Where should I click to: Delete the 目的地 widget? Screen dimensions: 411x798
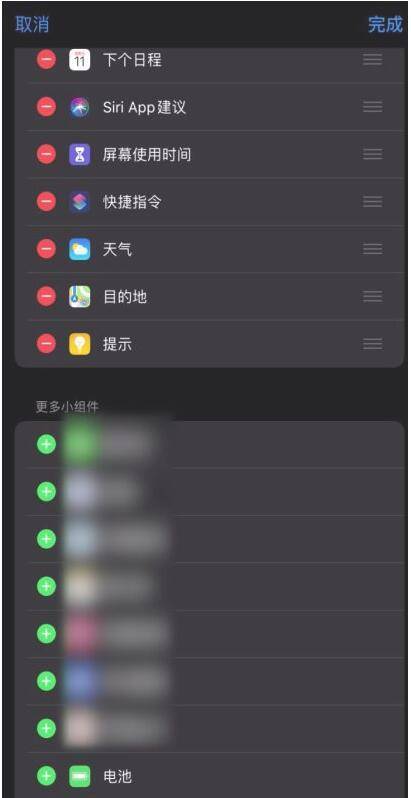click(46, 296)
